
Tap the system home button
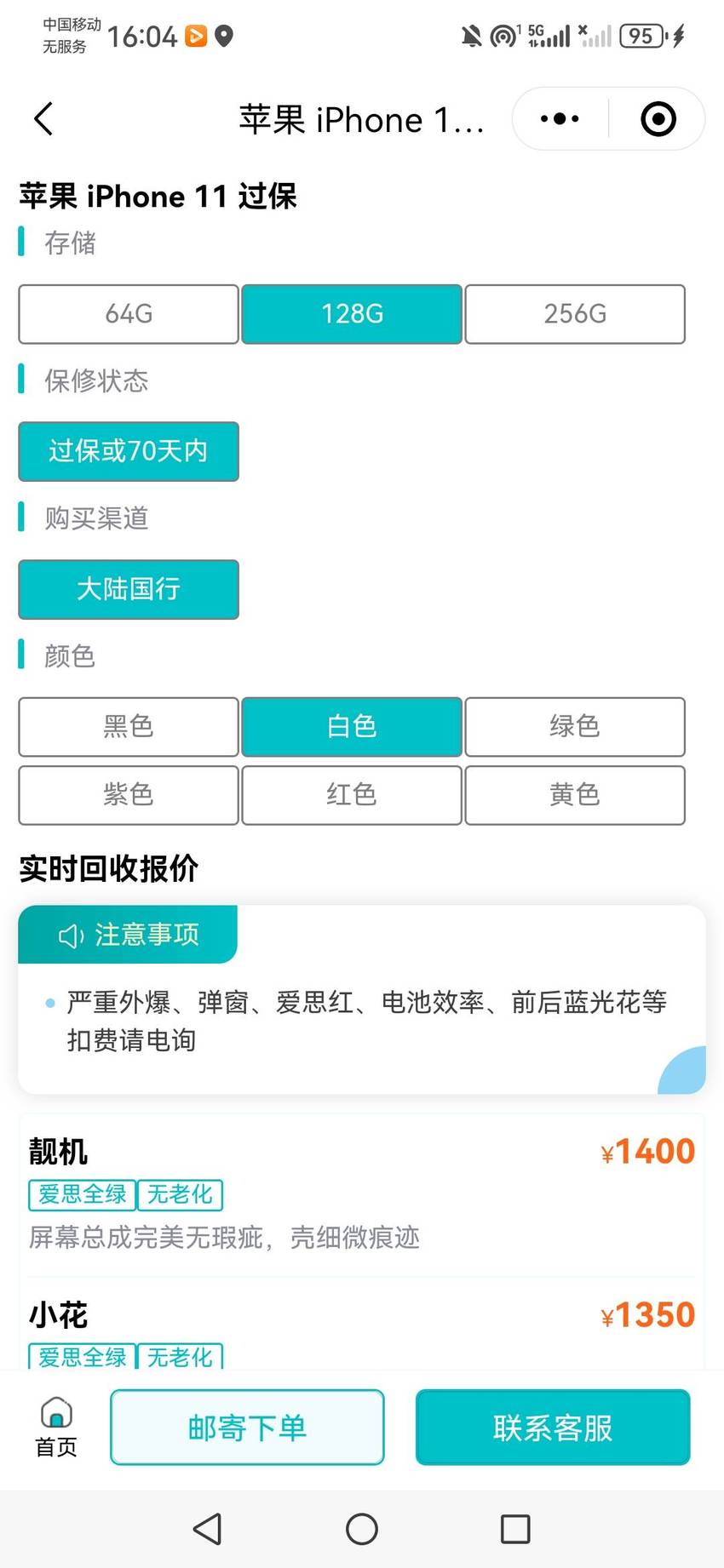point(362,1529)
